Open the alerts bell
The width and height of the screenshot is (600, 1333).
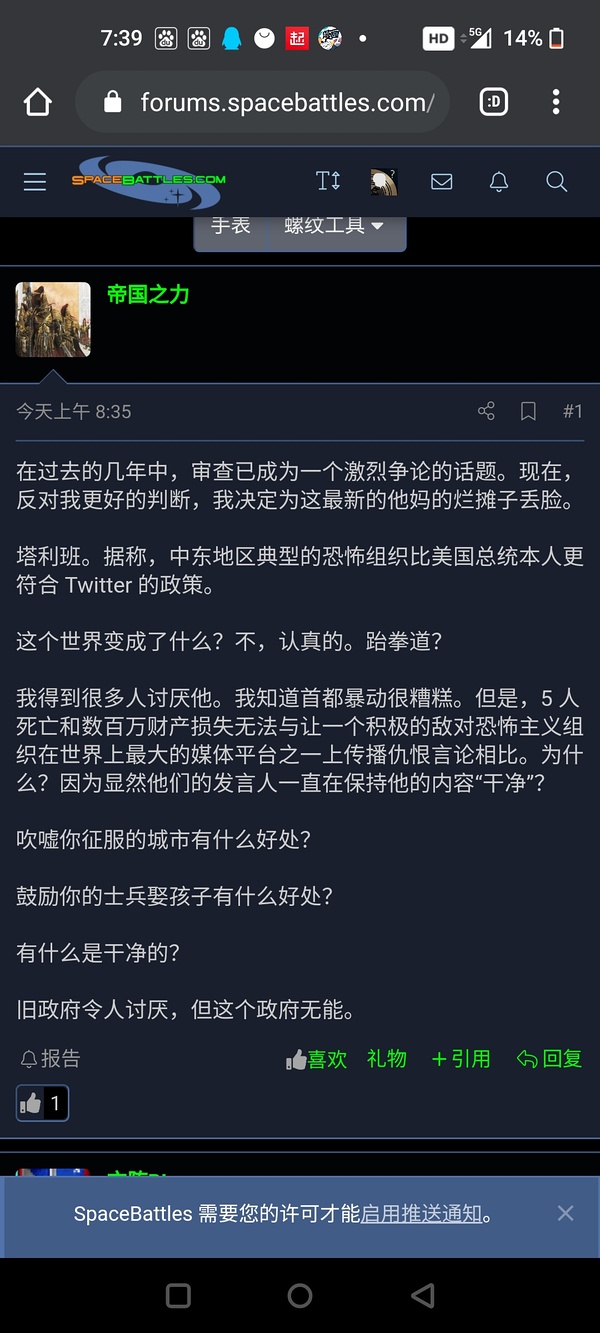coord(499,181)
